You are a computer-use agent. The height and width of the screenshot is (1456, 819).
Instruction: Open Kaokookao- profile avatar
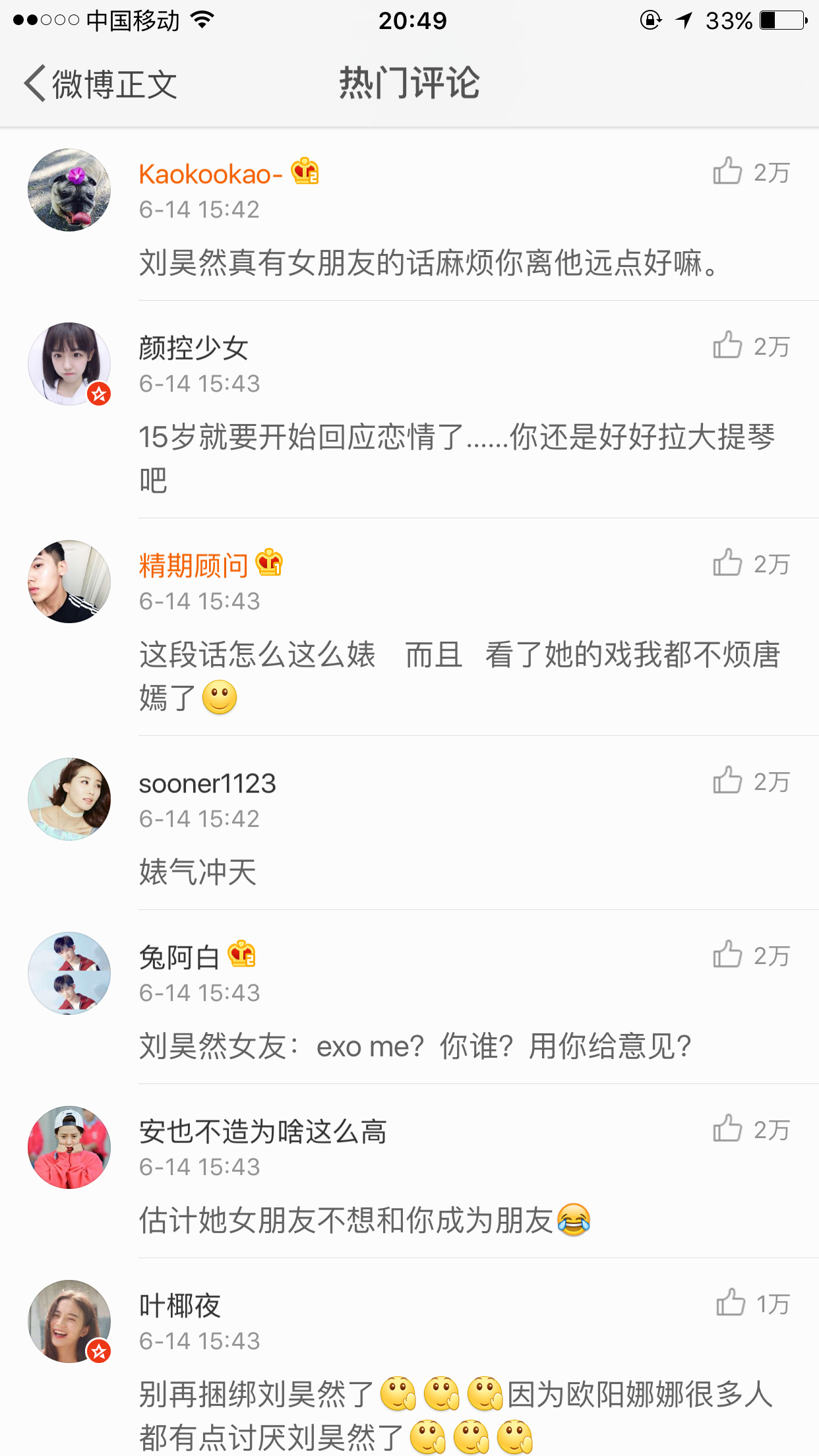[69, 190]
